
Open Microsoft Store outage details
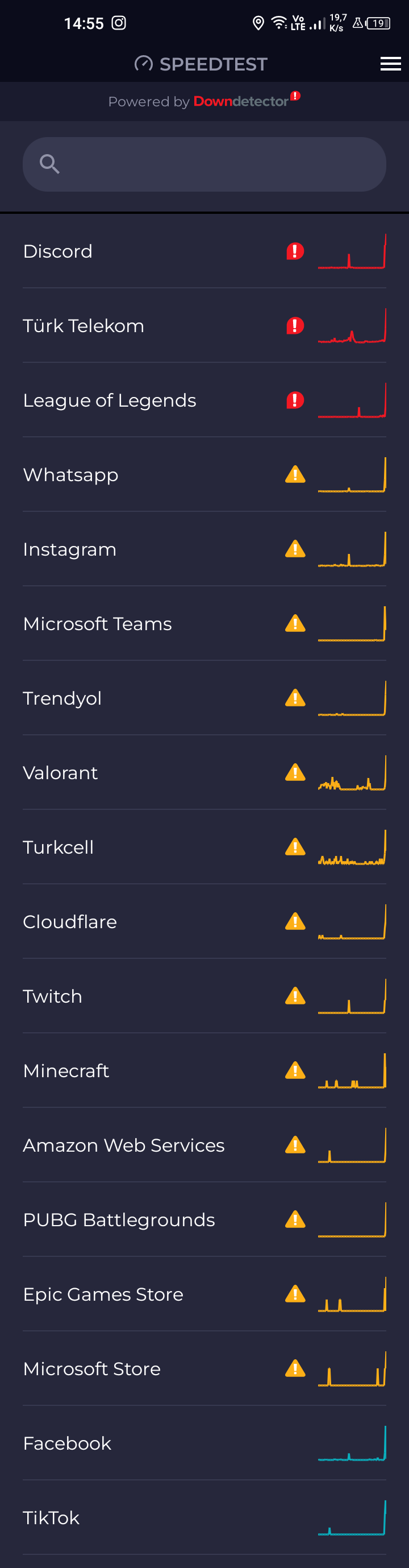coord(204,1368)
